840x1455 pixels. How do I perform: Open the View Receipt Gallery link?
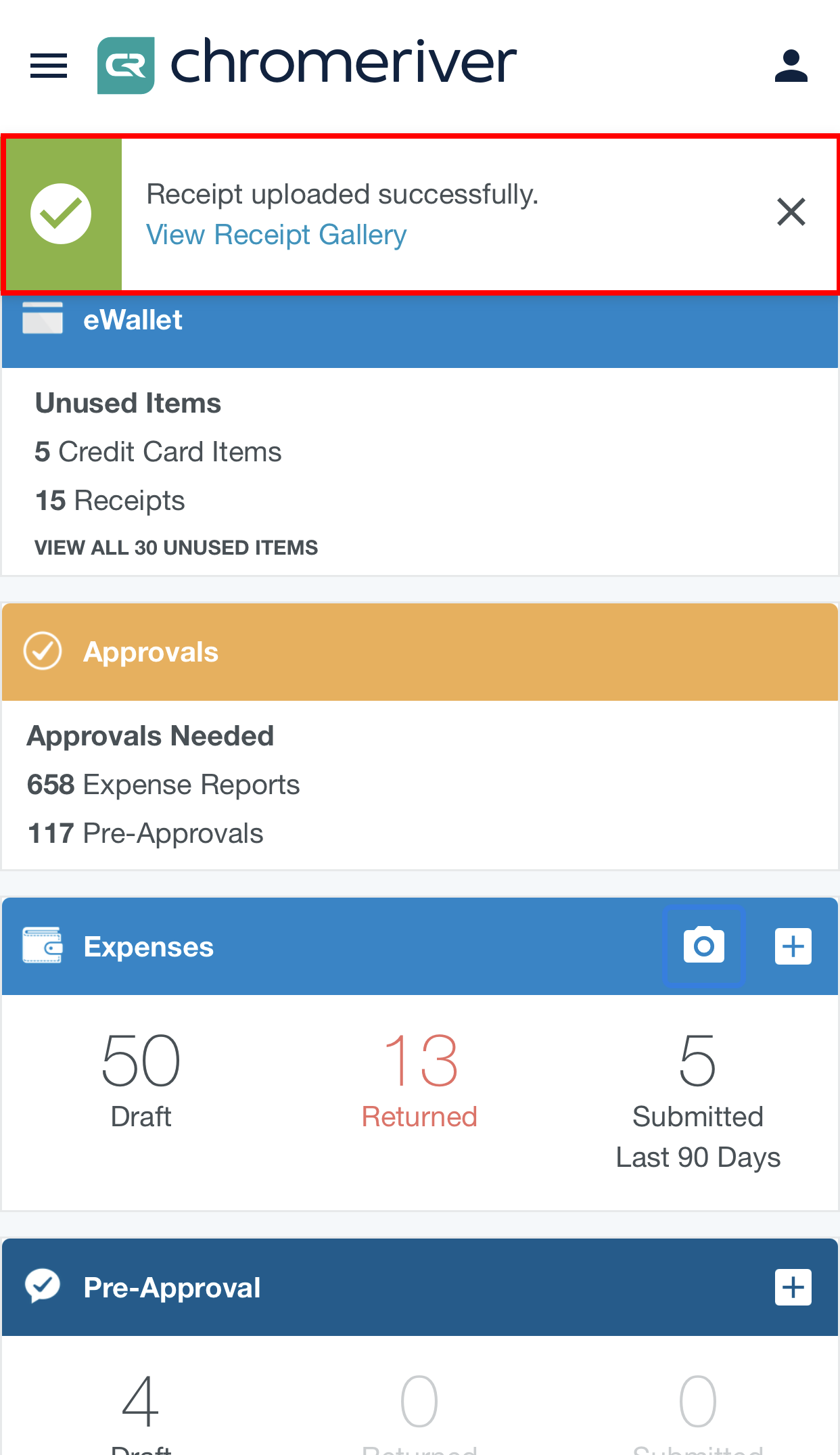coord(276,235)
